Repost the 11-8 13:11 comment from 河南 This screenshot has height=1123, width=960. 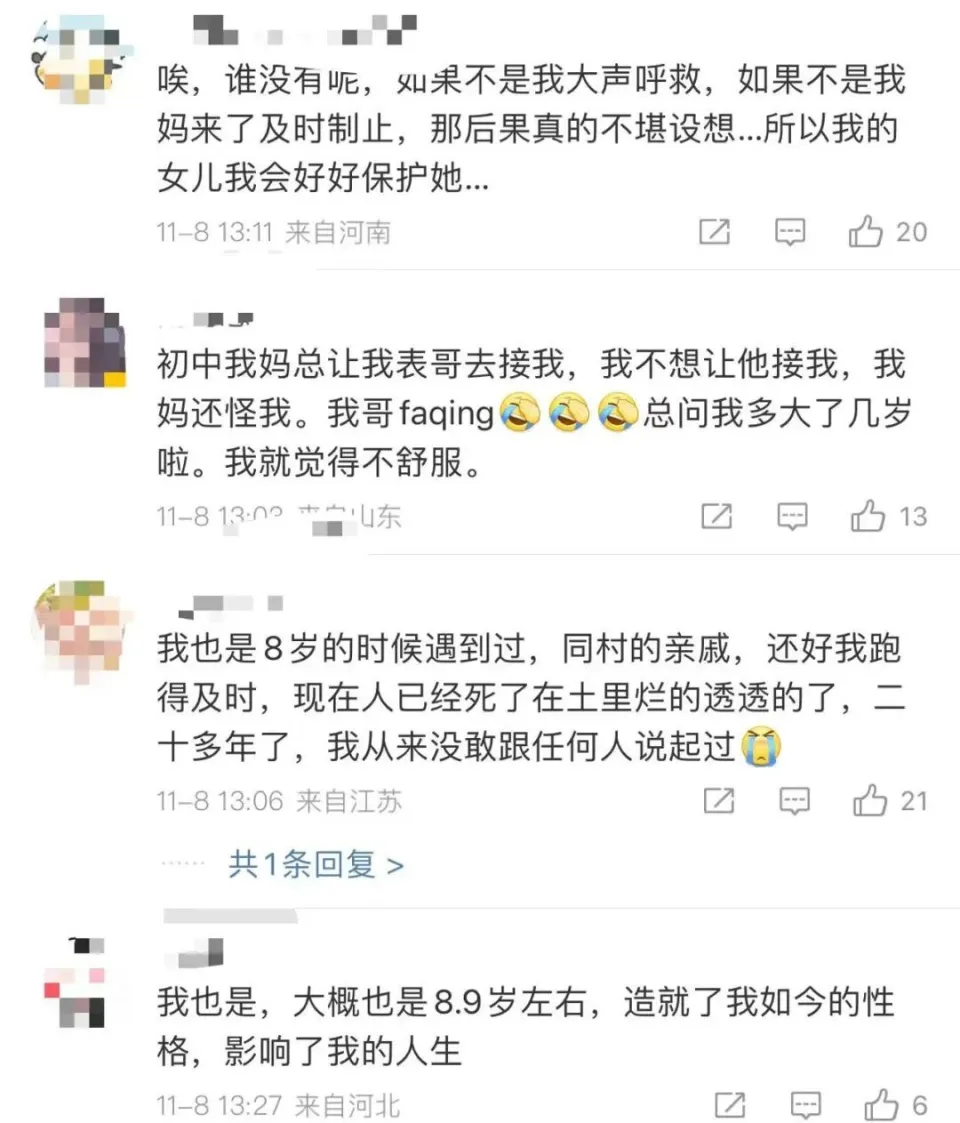tap(714, 232)
